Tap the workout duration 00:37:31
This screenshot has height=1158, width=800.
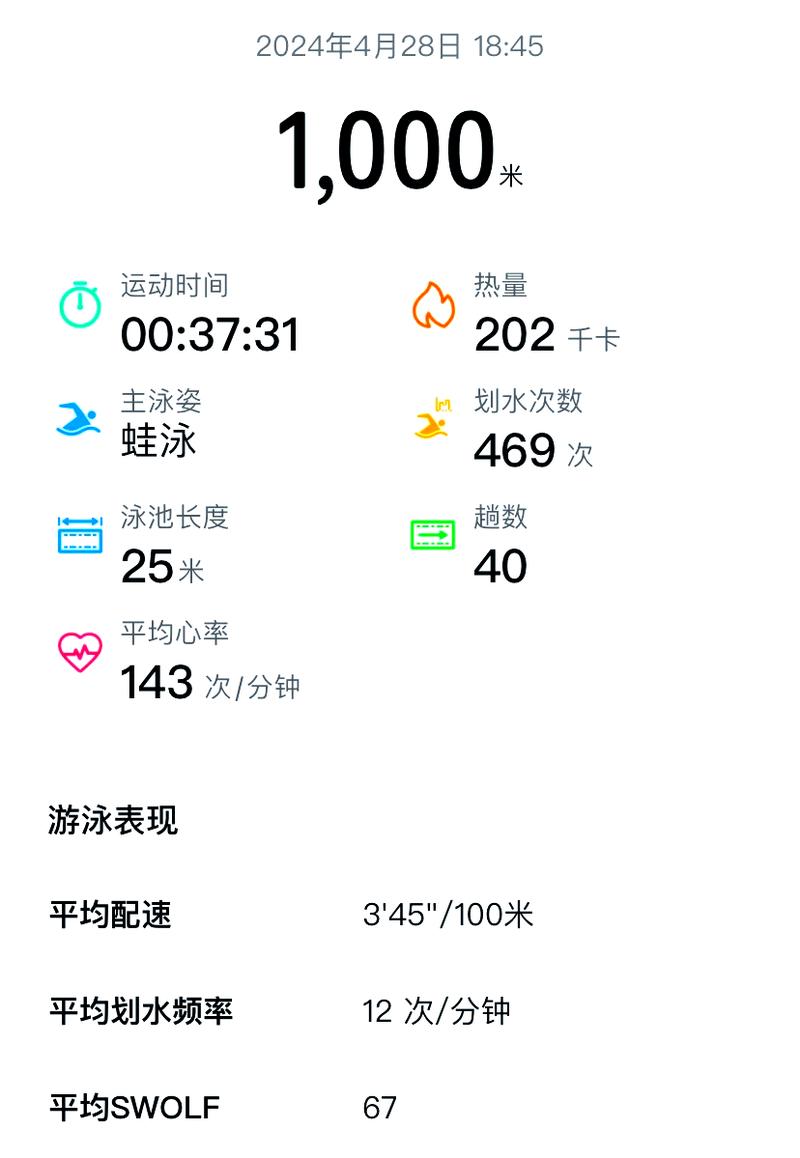coord(210,335)
